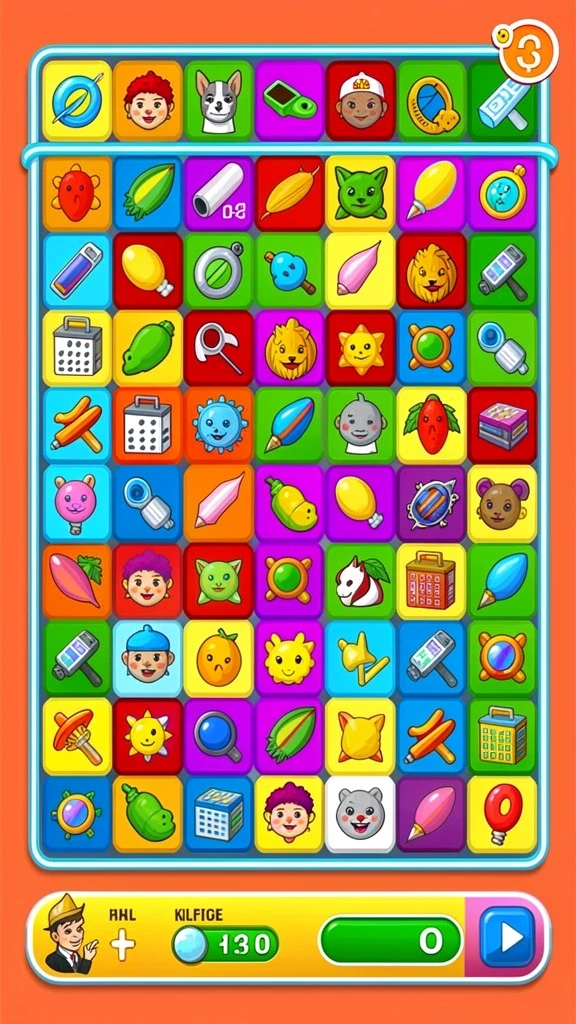
Task: Tap the white plus icon beside the avatar
Action: (121, 946)
